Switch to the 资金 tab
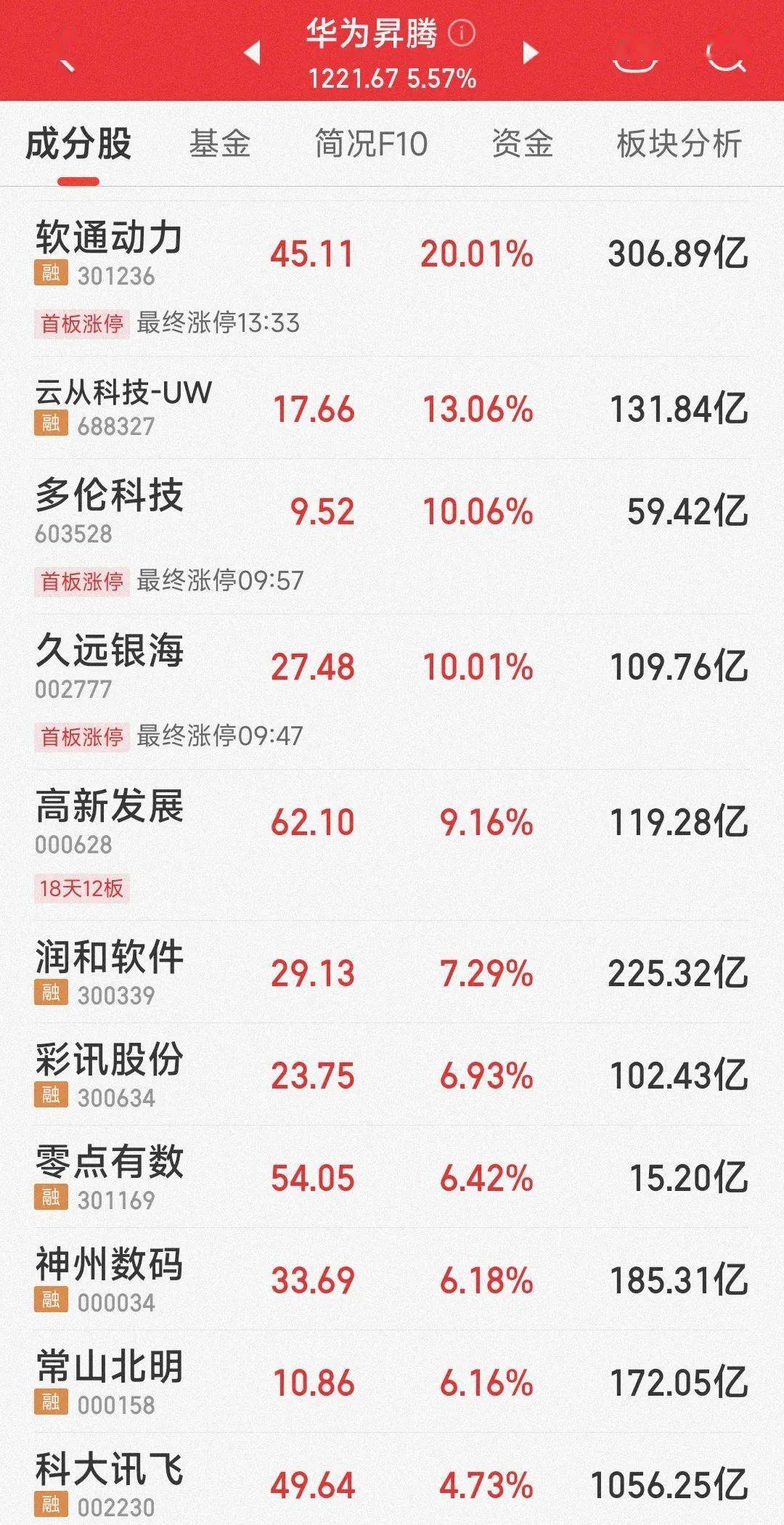The height and width of the screenshot is (1525, 784). [522, 144]
